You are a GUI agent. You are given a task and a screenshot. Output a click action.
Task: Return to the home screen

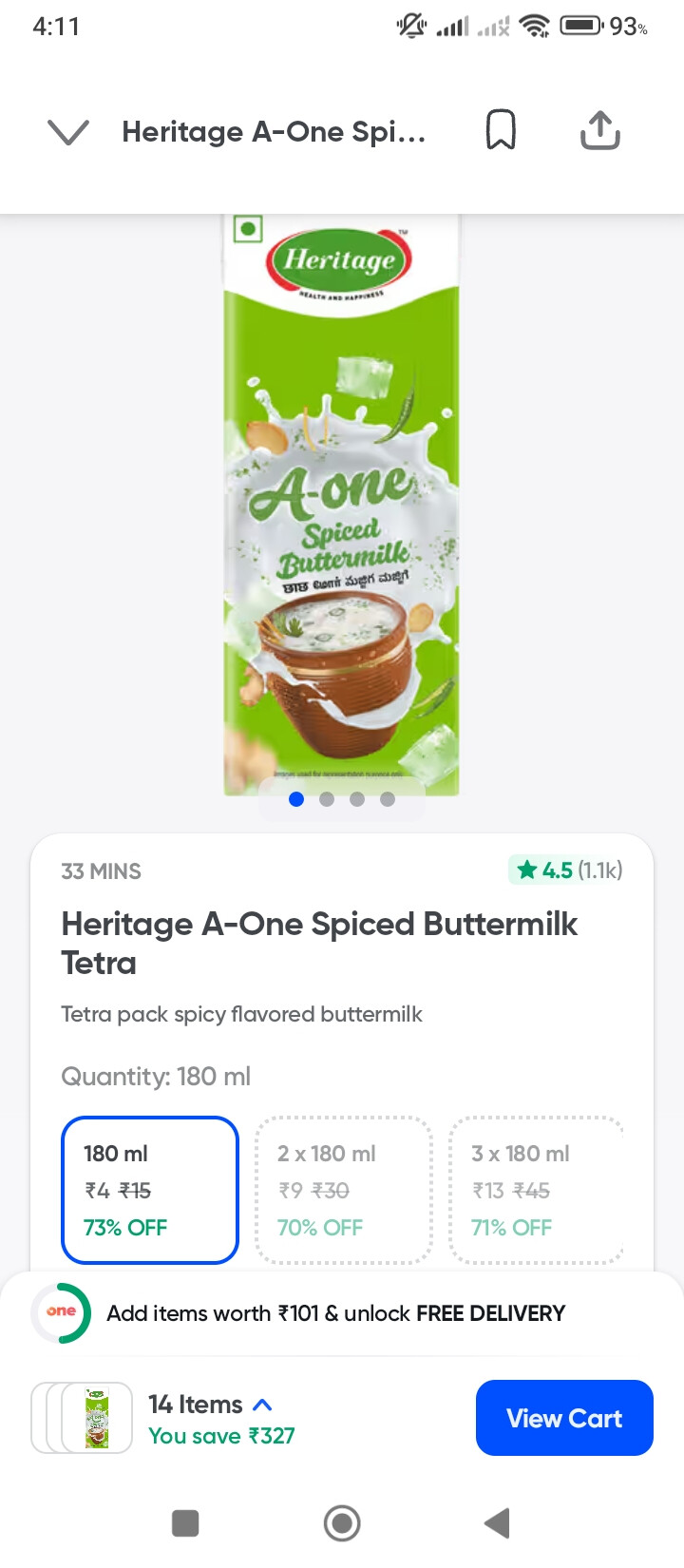click(342, 1523)
